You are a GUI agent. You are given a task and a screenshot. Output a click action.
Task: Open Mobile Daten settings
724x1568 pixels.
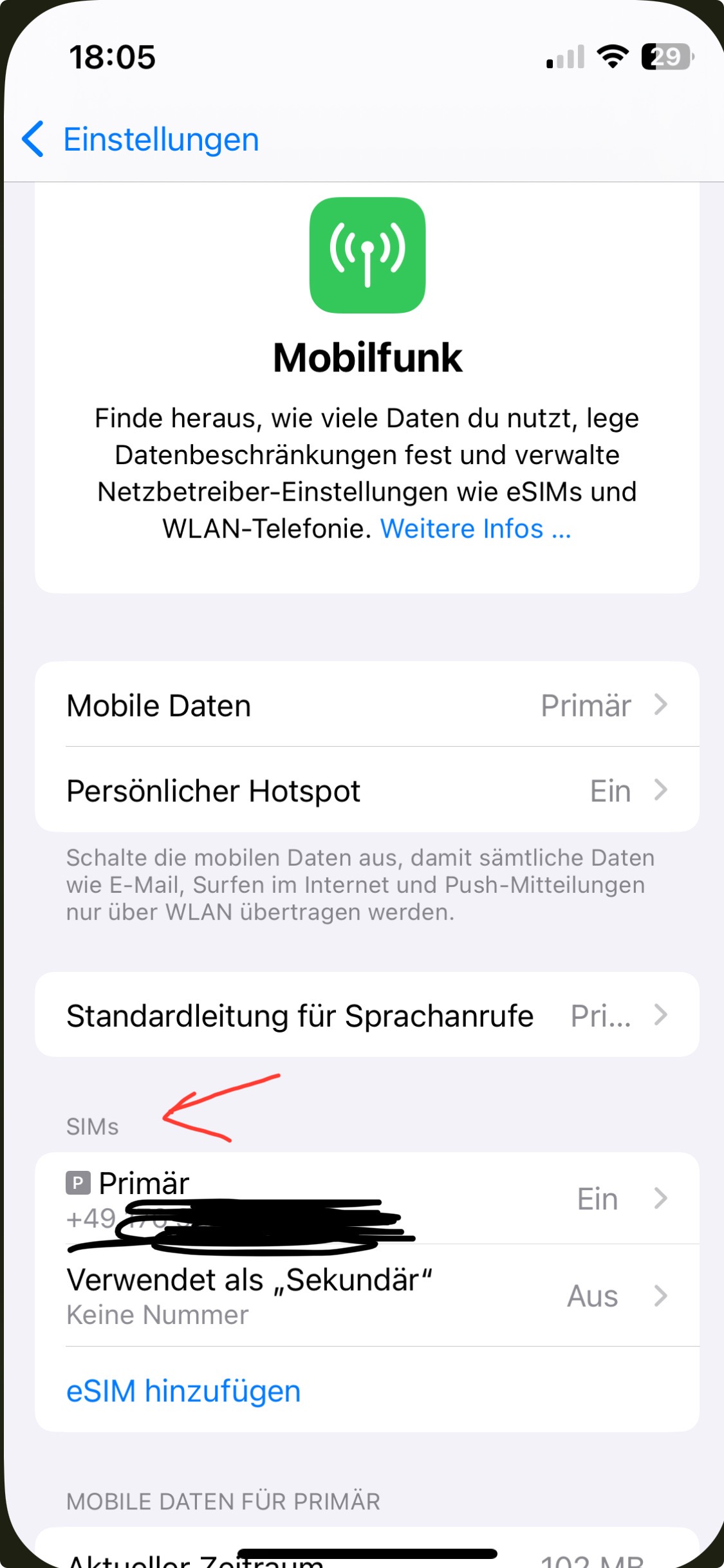tap(367, 705)
